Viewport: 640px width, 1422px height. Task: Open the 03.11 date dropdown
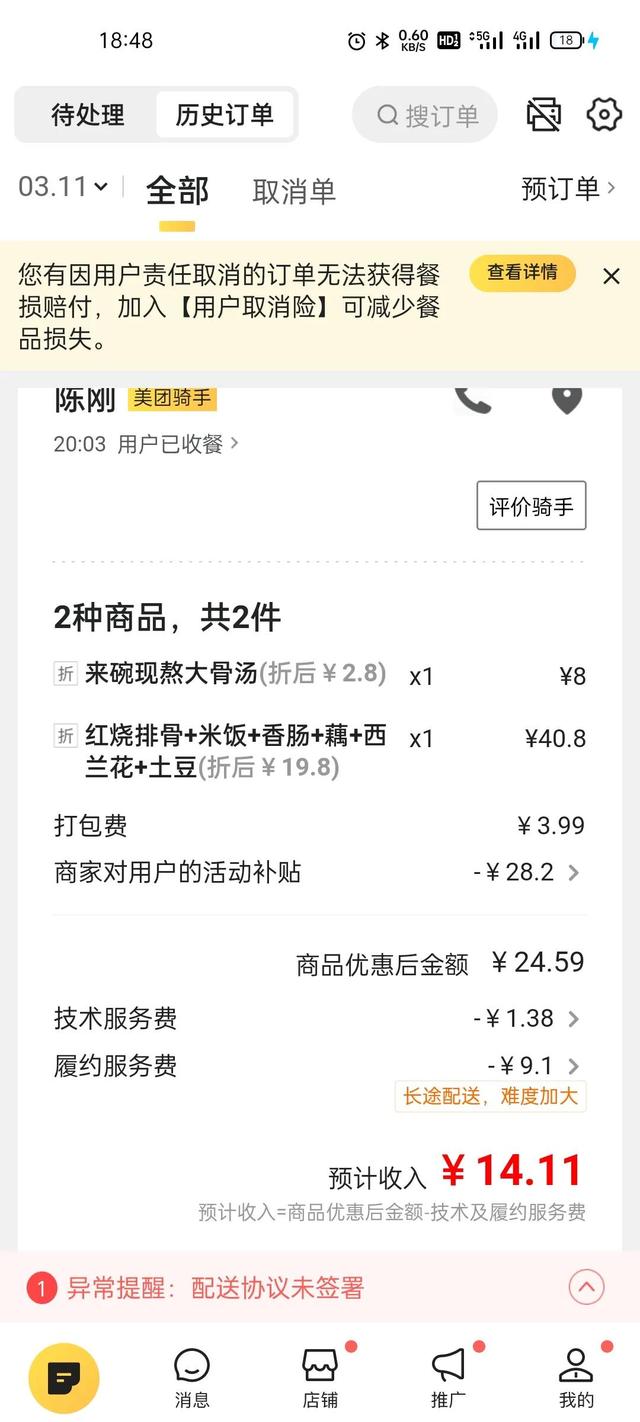63,187
